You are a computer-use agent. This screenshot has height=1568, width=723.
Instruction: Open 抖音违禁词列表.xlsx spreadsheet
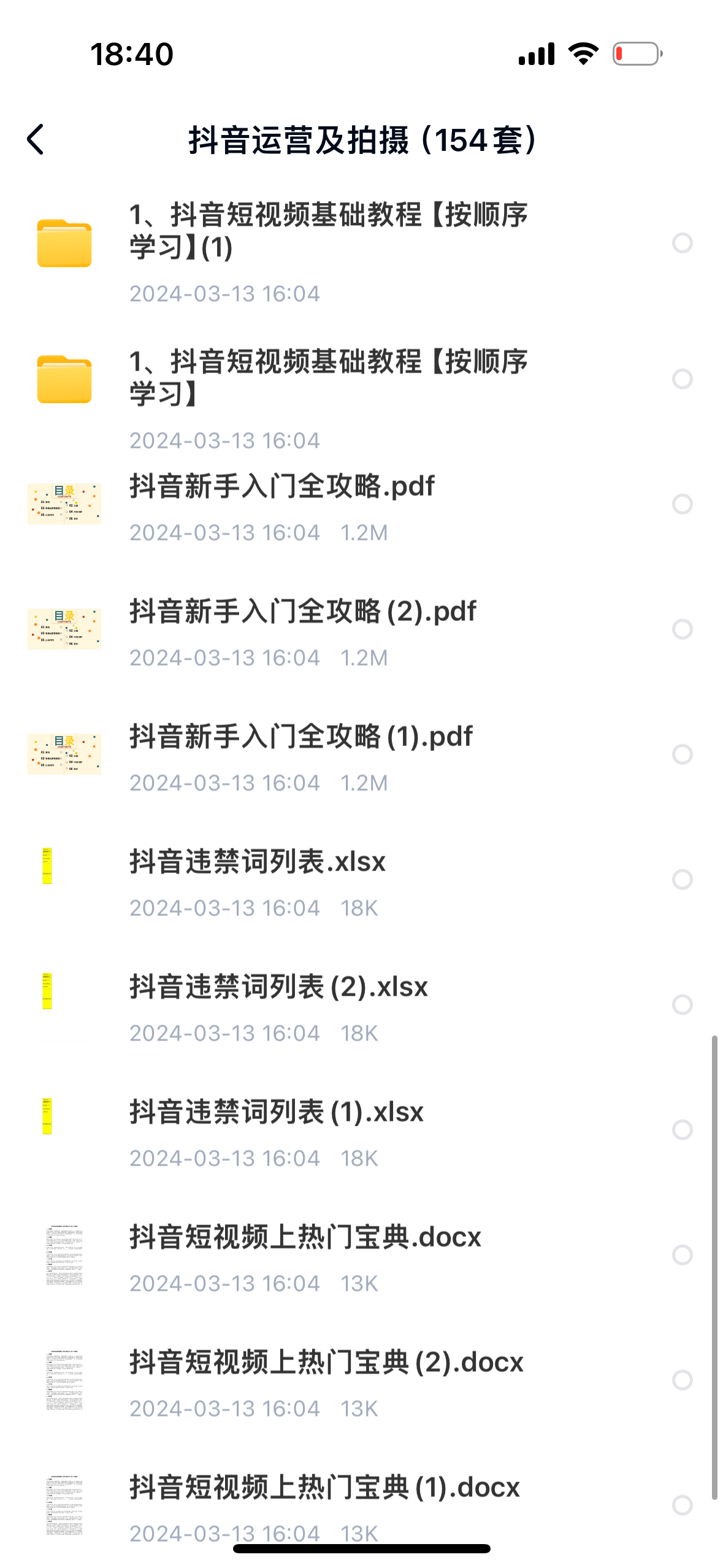258,863
